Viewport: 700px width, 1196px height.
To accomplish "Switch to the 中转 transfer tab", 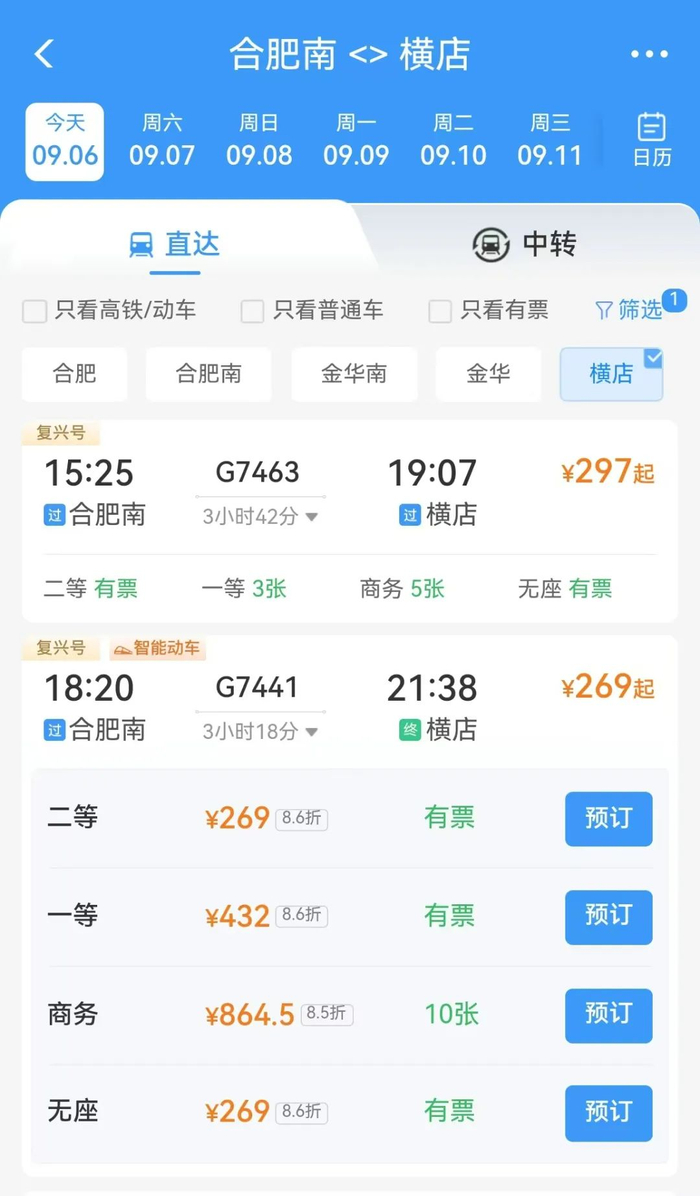I will click(x=525, y=244).
